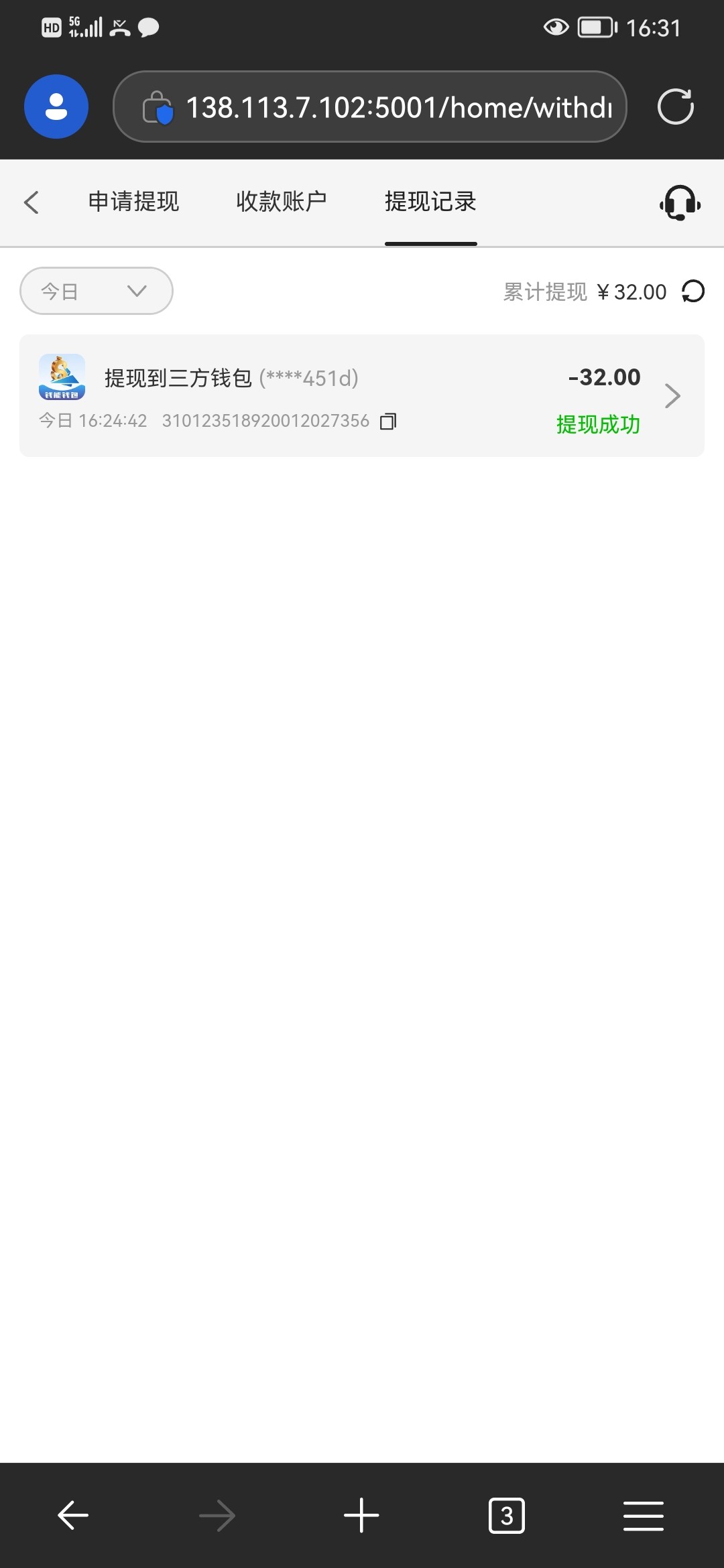Navigate back with the browser back arrow
Screen dimensions: 724x1568
click(73, 1515)
